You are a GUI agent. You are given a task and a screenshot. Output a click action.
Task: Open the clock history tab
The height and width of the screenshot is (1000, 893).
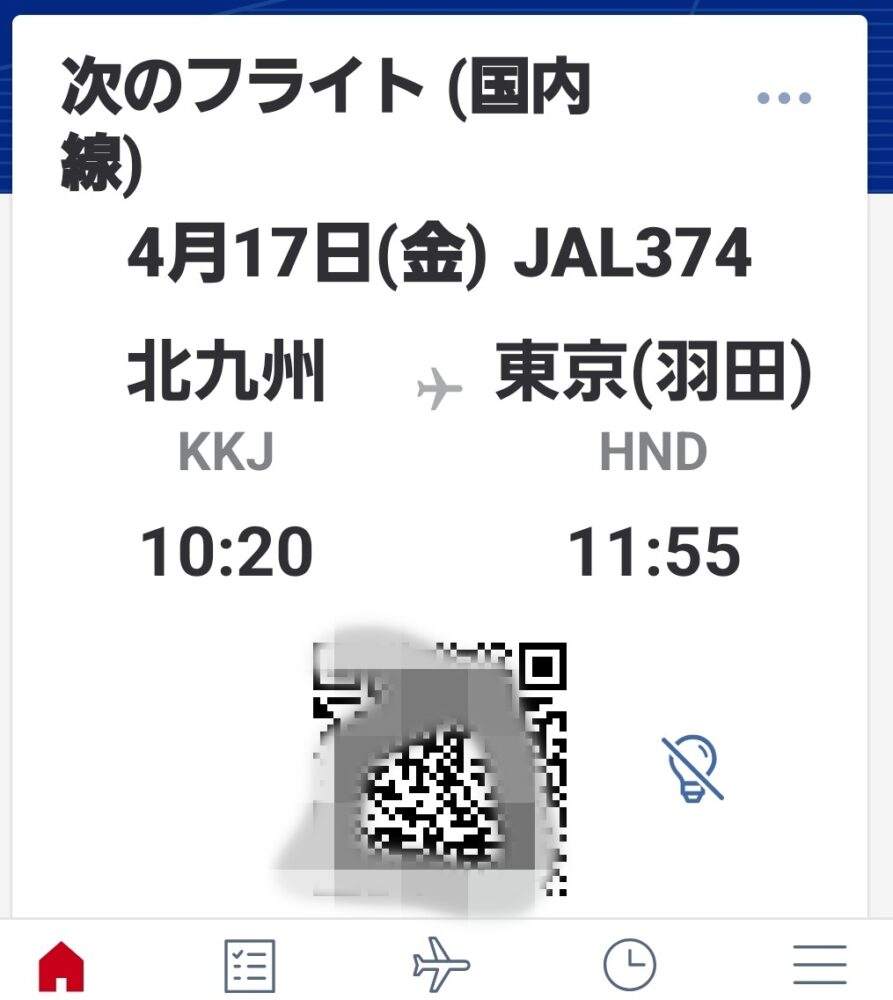(x=630, y=966)
